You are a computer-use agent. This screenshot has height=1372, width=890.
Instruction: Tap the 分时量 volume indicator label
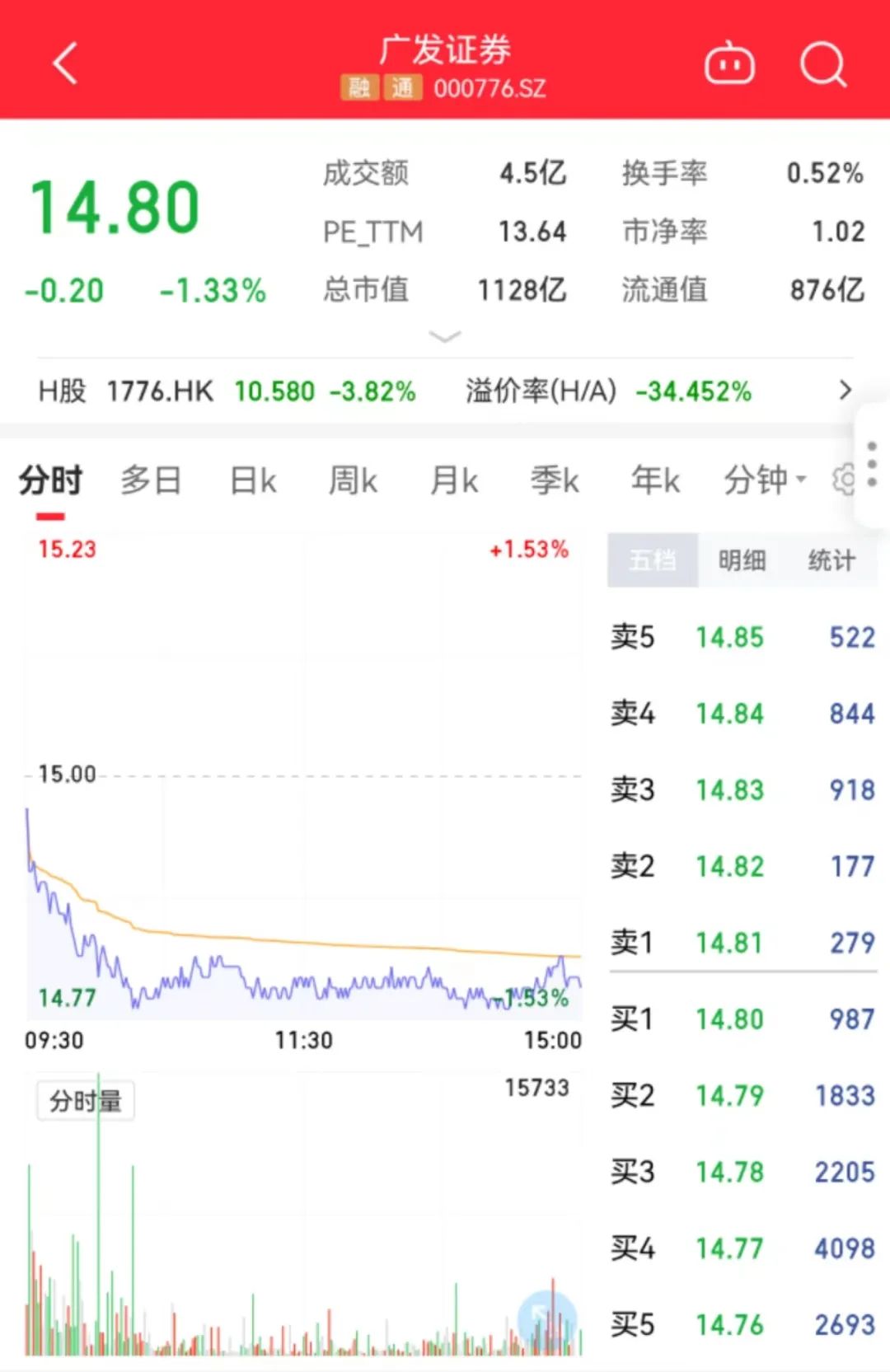86,1101
